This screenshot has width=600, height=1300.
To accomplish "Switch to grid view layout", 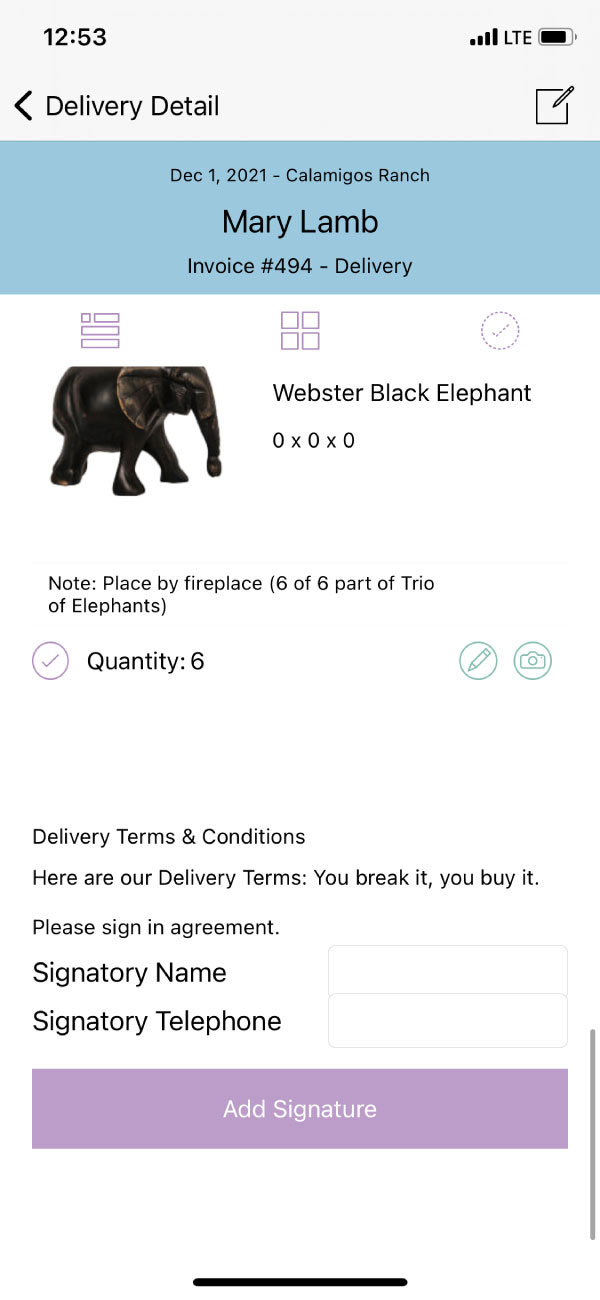I will [300, 330].
